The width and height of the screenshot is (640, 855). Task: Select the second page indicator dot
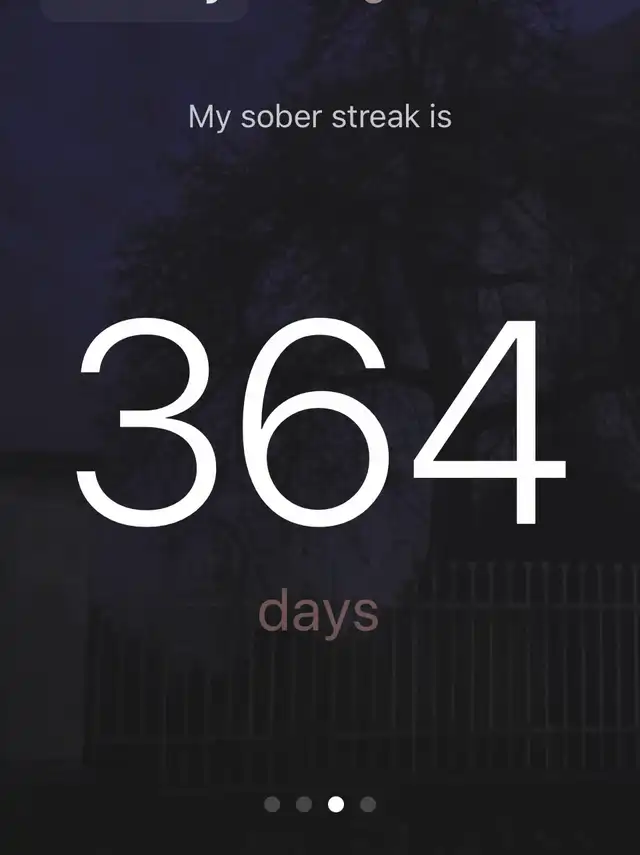304,804
